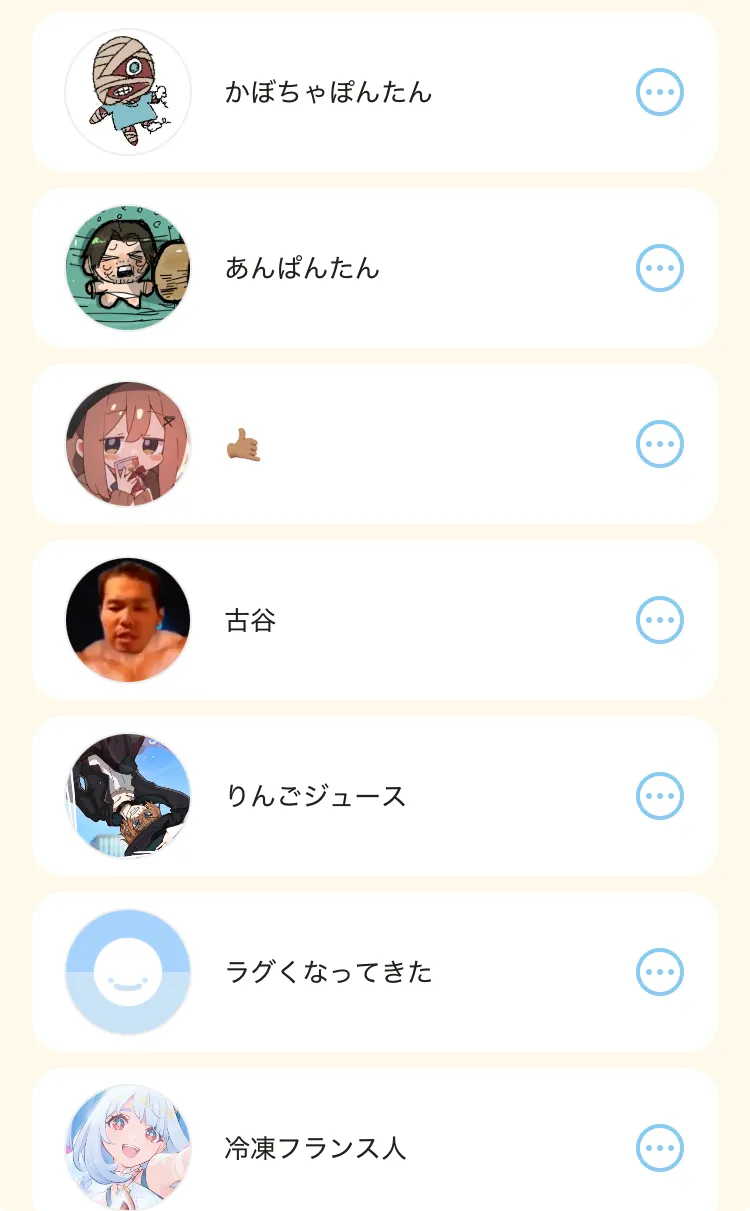This screenshot has height=1211, width=750.
Task: Open 冷凍フランス人's profile row
Action: coord(315,1148)
